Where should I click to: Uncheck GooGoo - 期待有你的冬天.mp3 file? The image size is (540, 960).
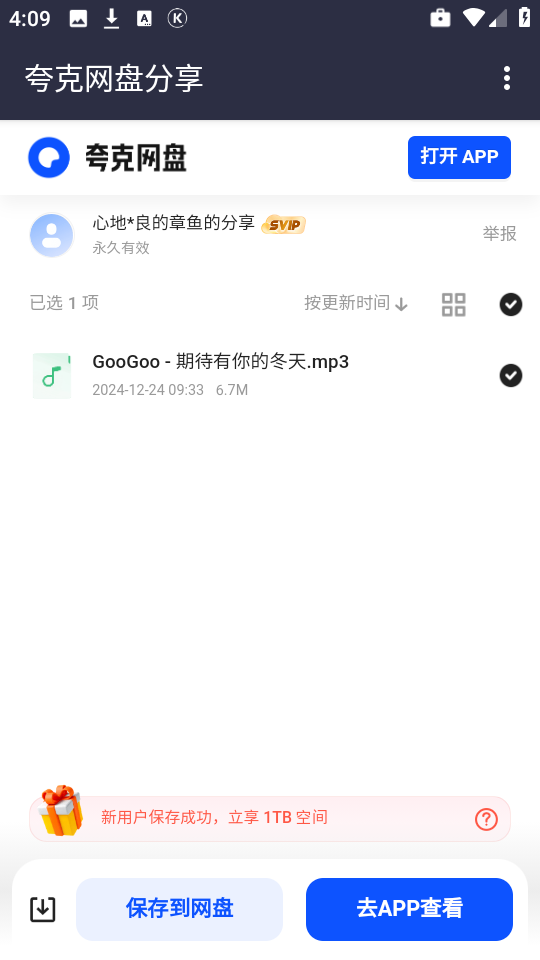(x=511, y=375)
